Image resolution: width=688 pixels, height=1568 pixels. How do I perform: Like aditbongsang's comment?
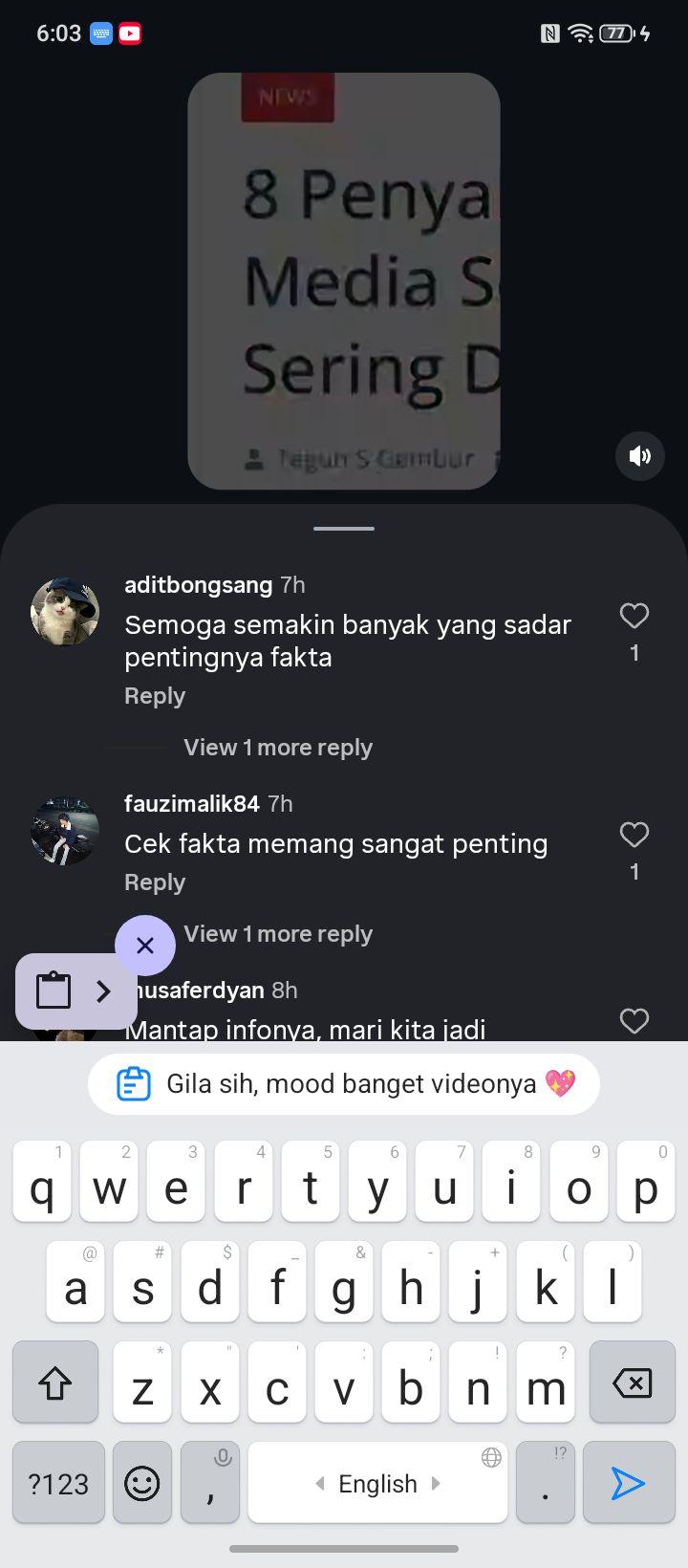coord(634,617)
